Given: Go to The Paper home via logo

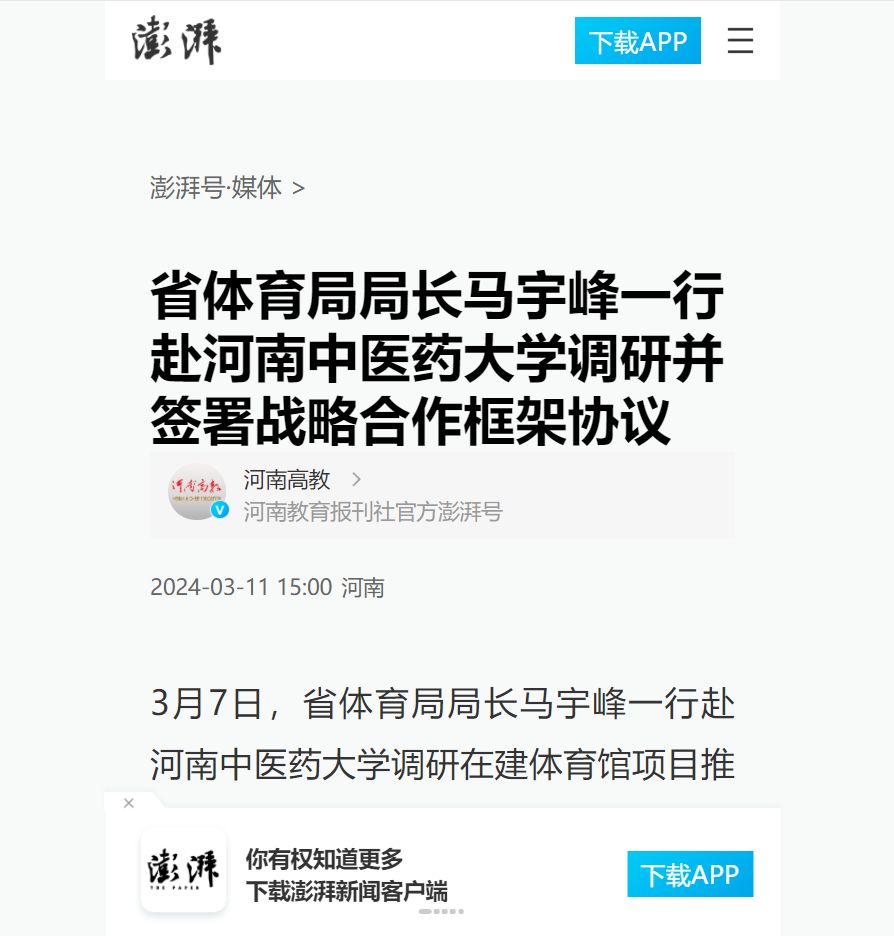Looking at the screenshot, I should click(x=176, y=41).
